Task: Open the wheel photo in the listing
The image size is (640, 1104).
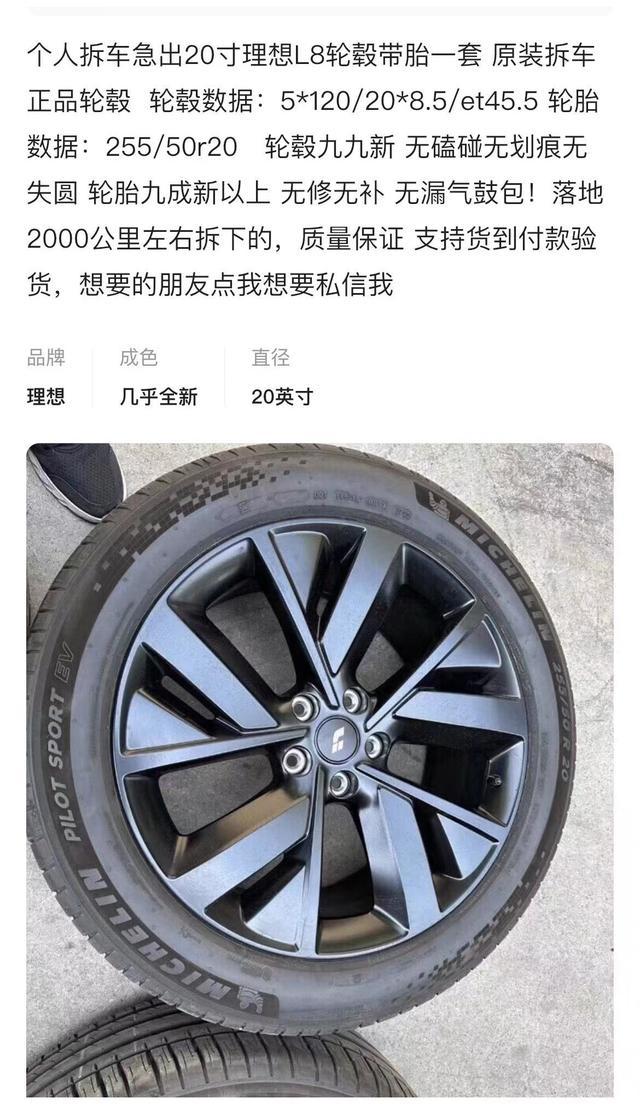Action: pos(320,771)
